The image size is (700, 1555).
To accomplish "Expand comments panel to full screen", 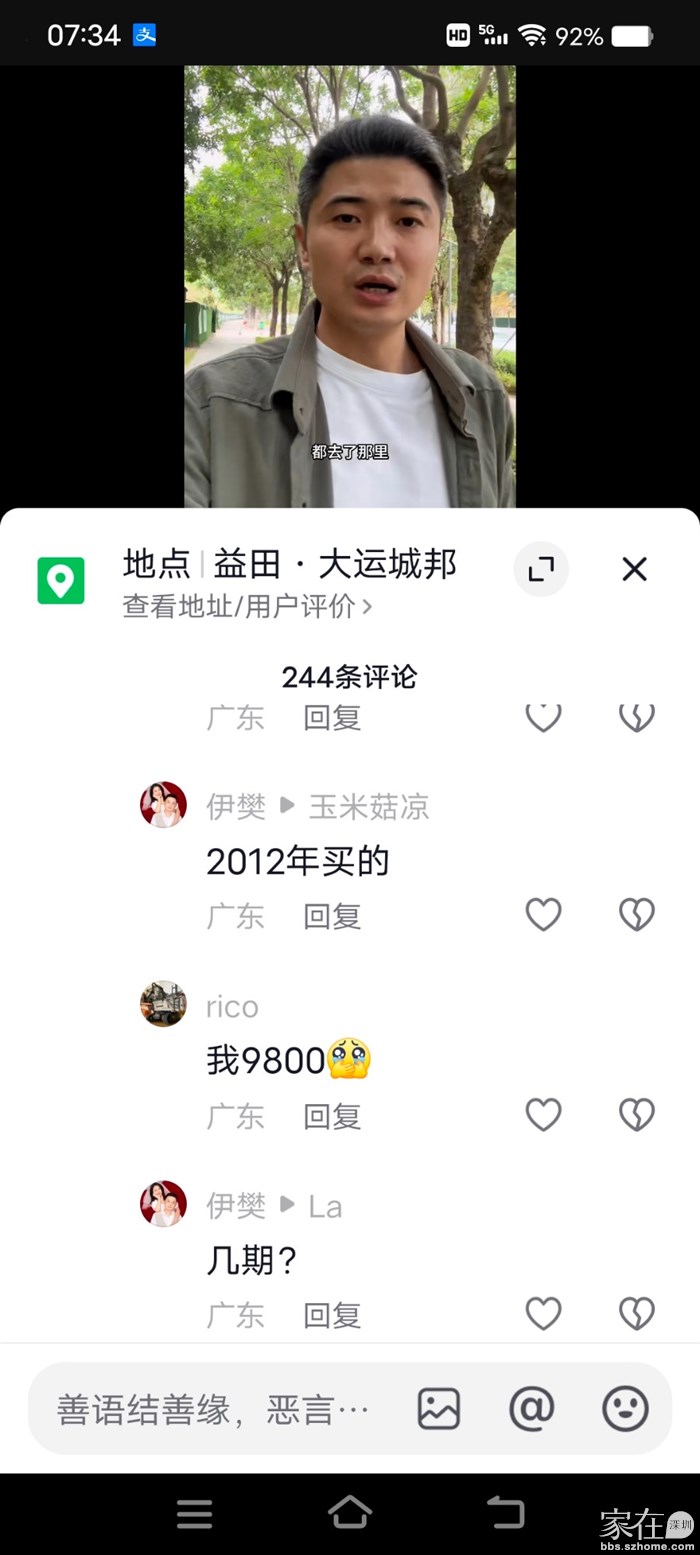I will 541,569.
